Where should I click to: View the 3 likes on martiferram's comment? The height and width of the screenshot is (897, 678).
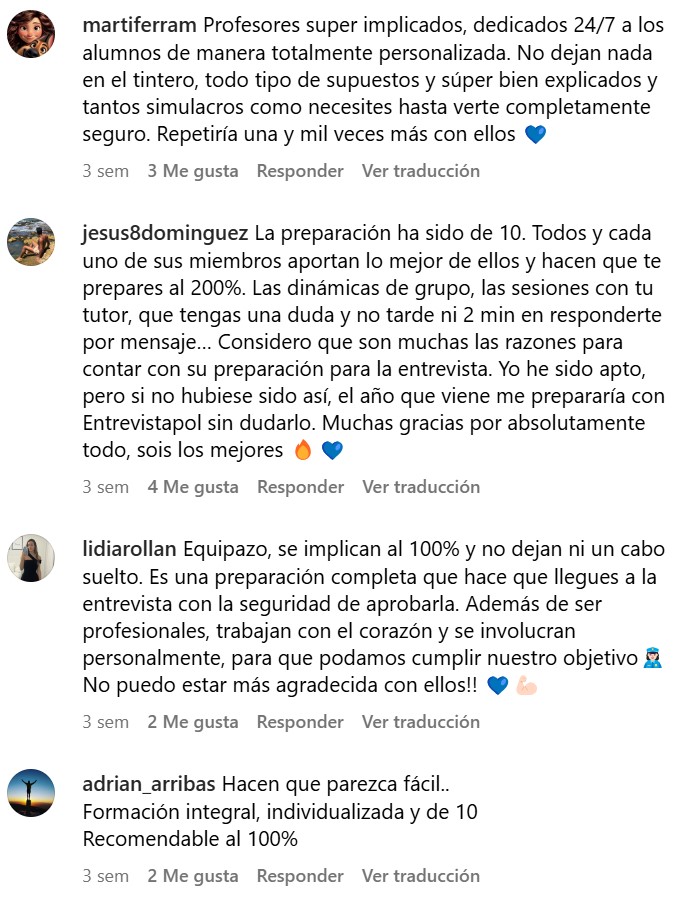tap(193, 171)
